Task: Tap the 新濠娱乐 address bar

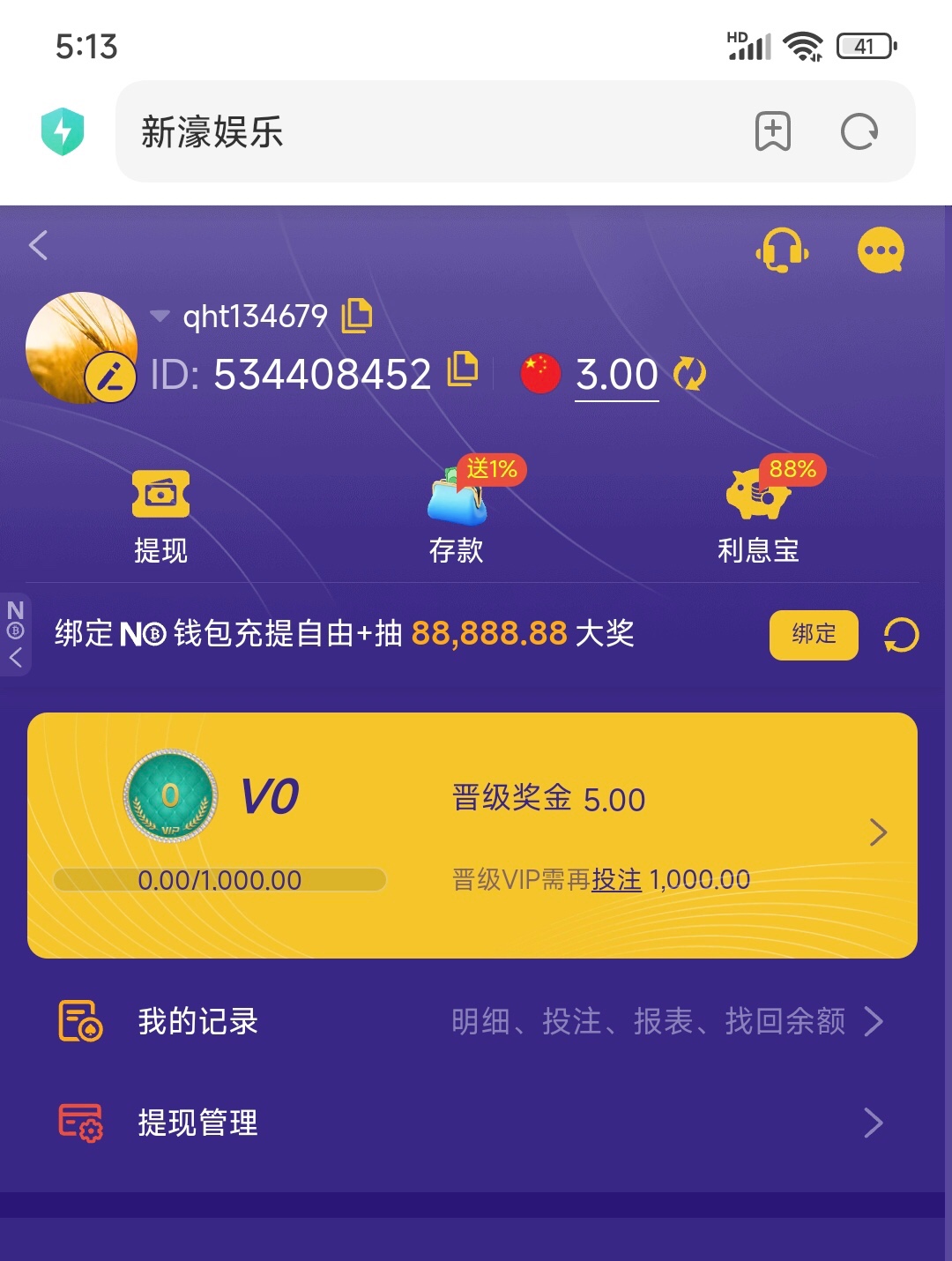Action: coord(423,132)
